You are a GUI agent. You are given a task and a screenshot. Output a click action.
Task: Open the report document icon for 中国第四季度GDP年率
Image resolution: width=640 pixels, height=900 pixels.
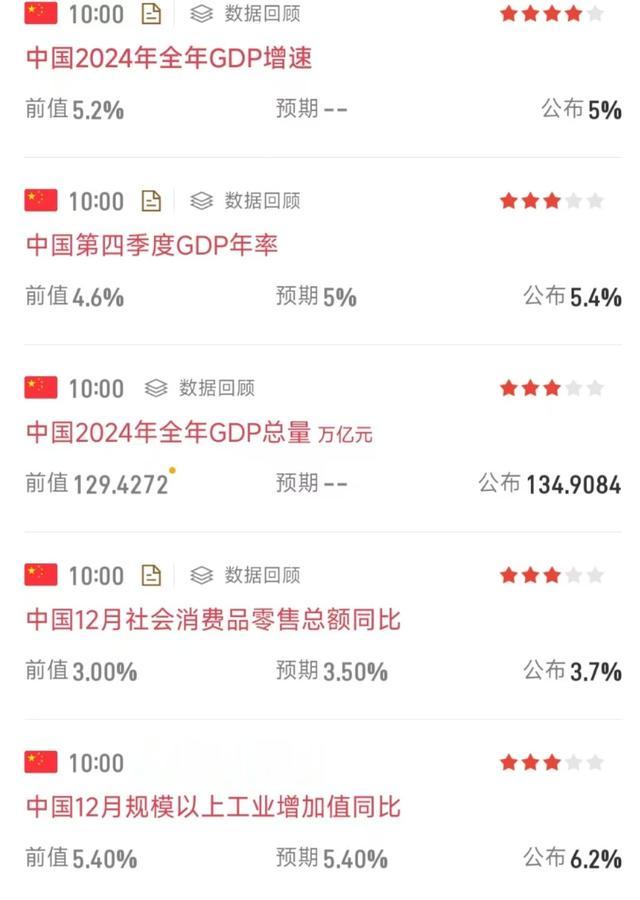(x=151, y=201)
